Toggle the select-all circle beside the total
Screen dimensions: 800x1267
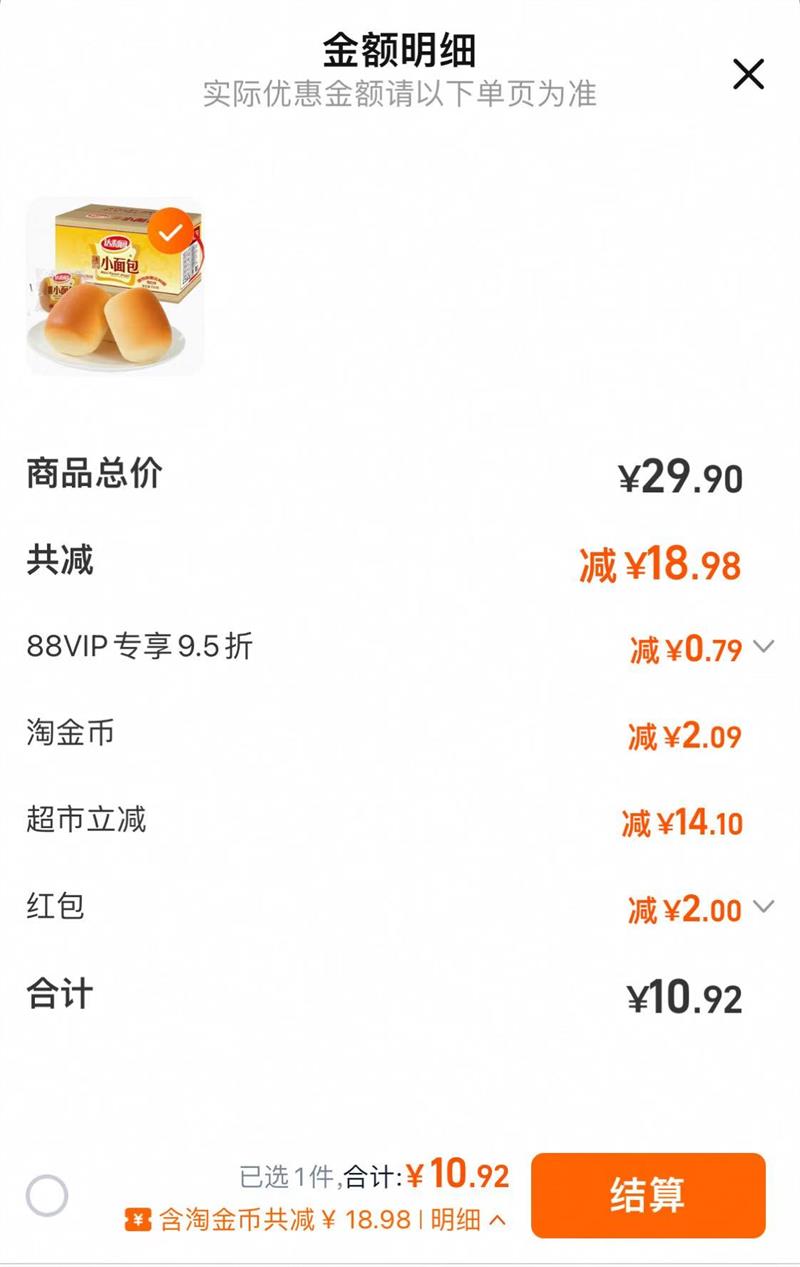(47, 1195)
